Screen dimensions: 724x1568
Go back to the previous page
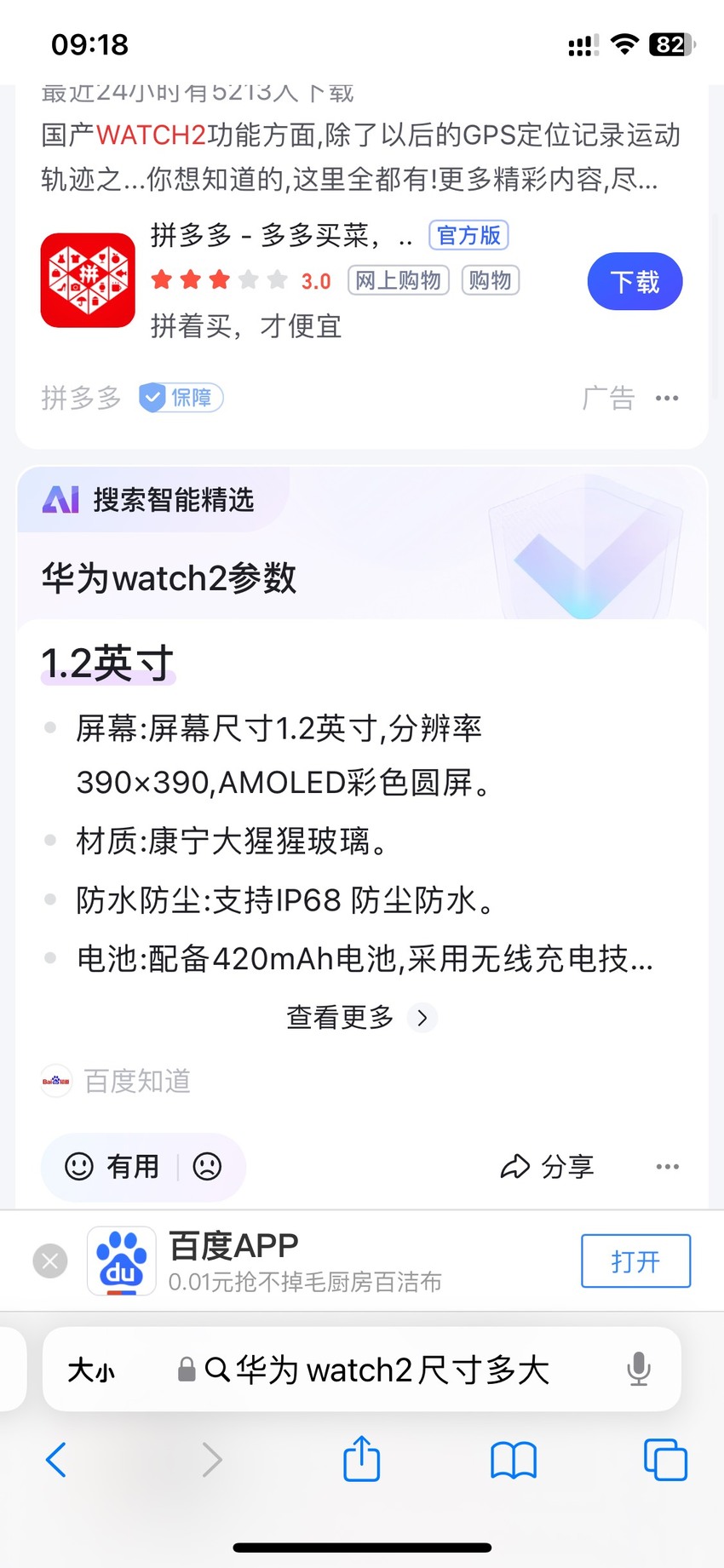coord(56,1459)
